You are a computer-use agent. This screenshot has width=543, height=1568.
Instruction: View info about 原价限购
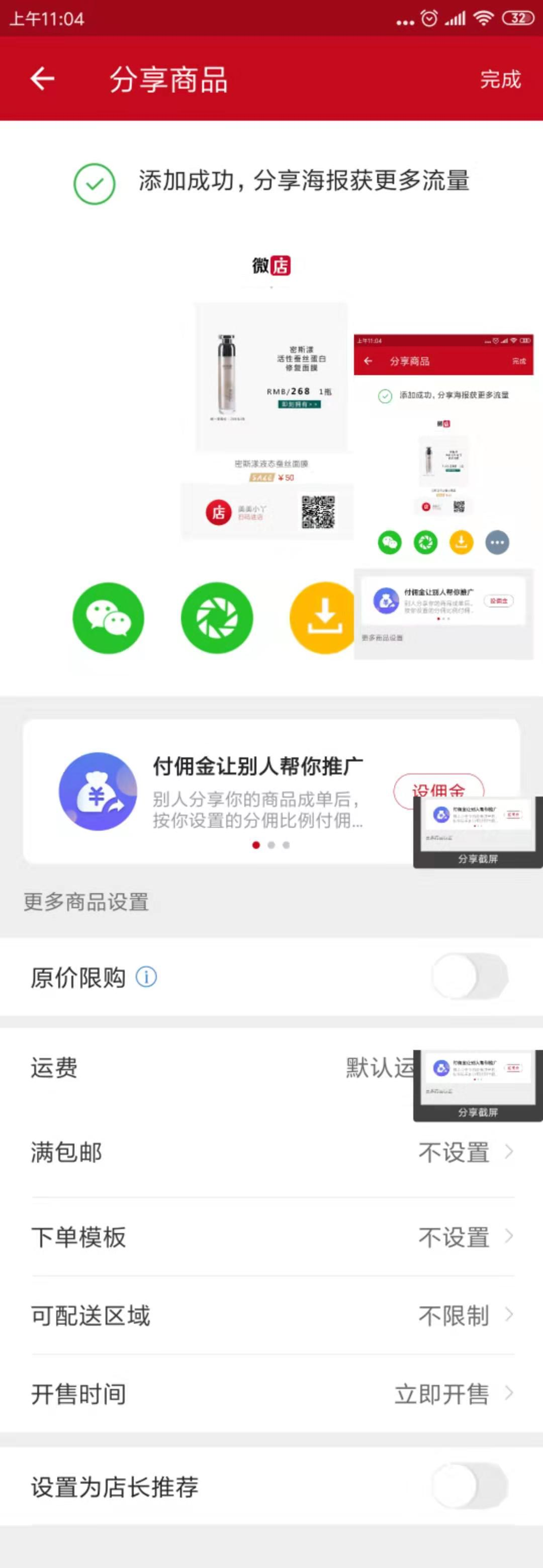[x=146, y=977]
